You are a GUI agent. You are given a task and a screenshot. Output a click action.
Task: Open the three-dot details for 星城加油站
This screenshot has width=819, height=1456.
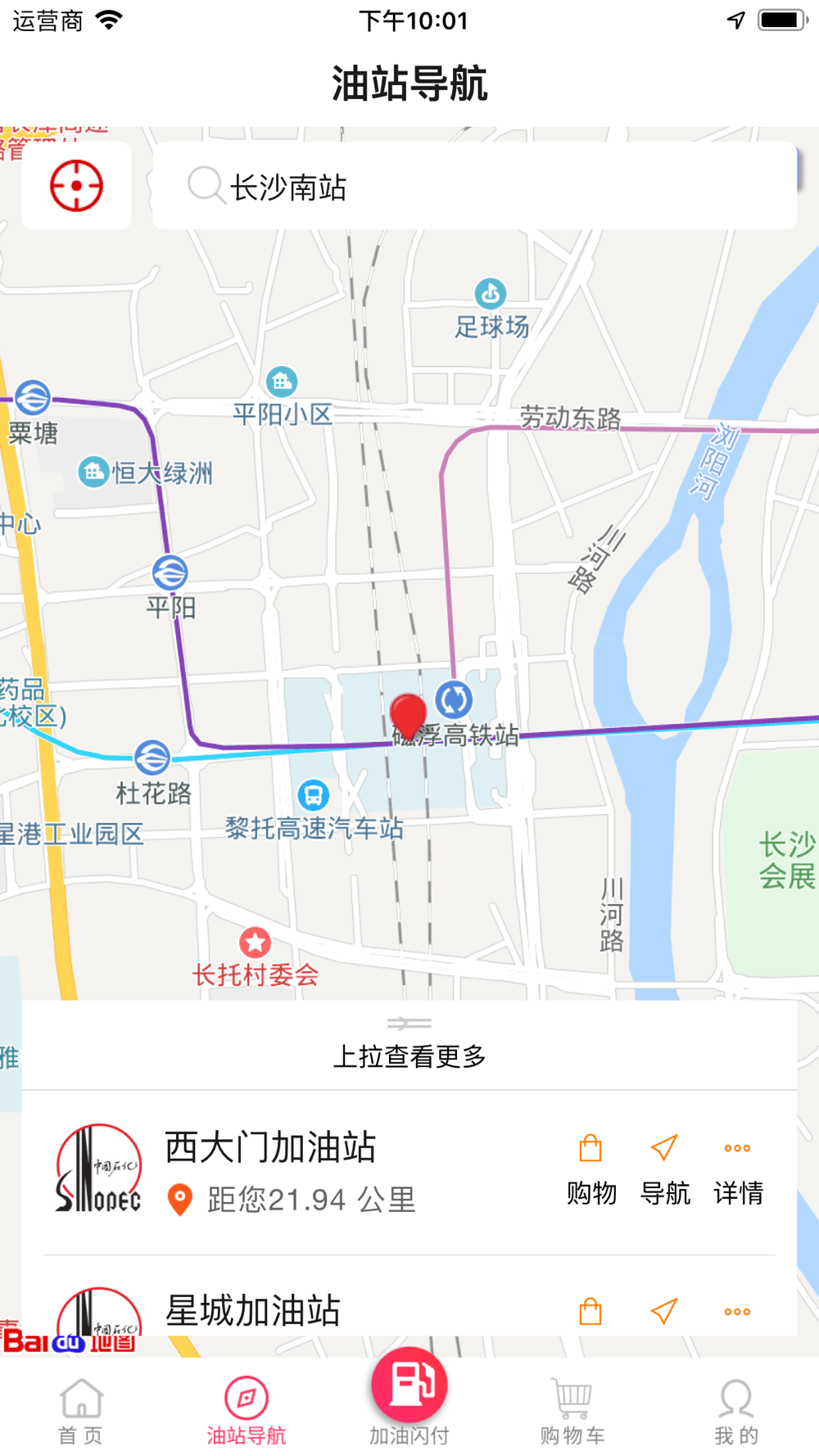click(x=737, y=1311)
